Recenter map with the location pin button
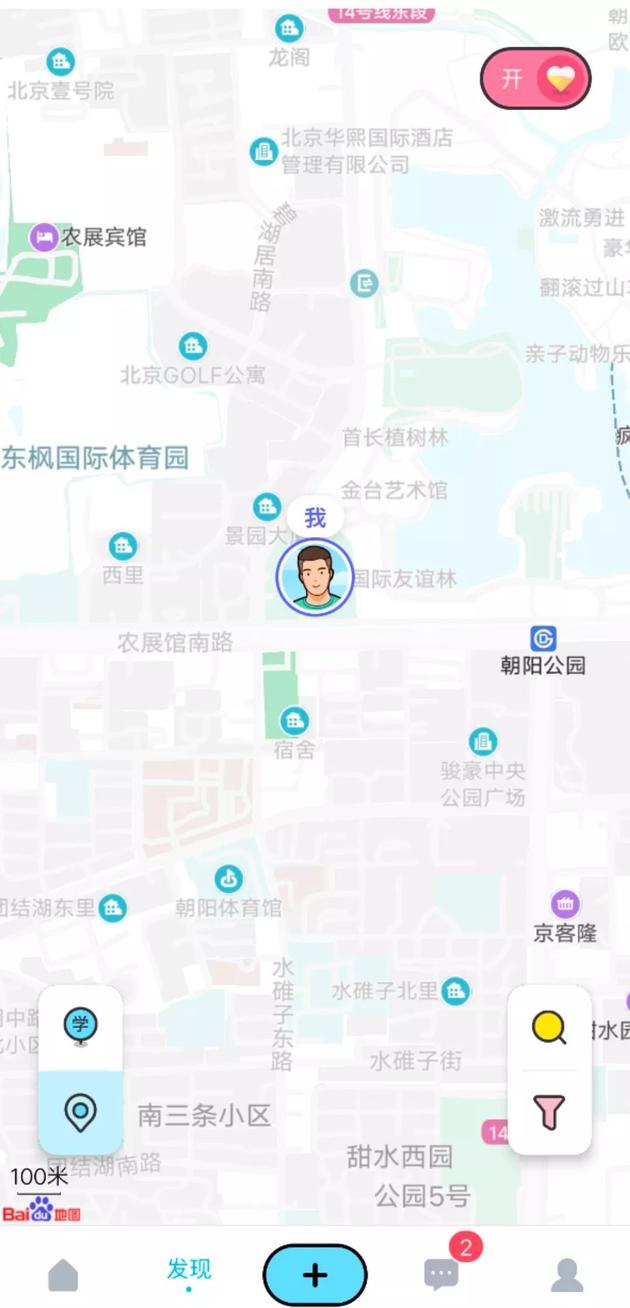 [80, 1111]
